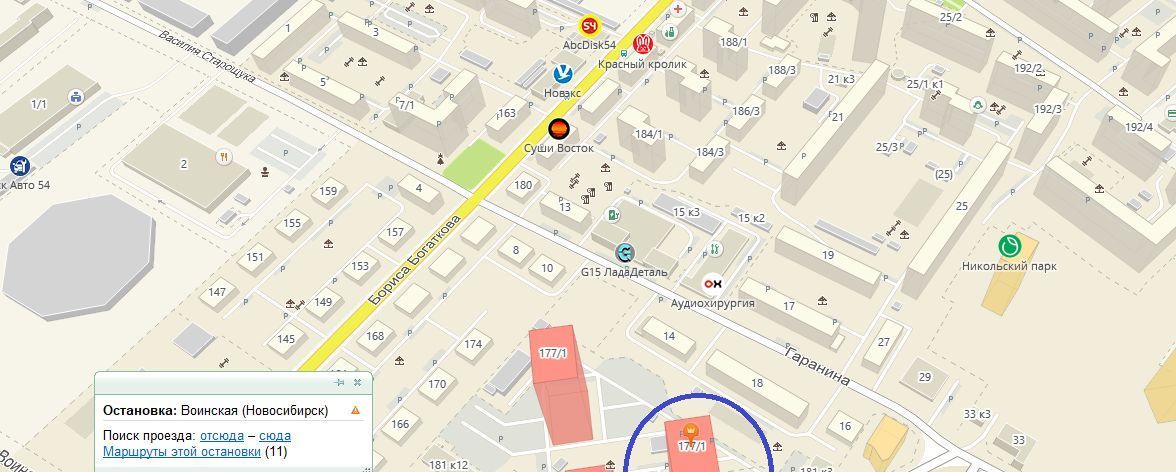Search for a route to here via сюда
Screen dimensions: 1176x472
click(275, 436)
